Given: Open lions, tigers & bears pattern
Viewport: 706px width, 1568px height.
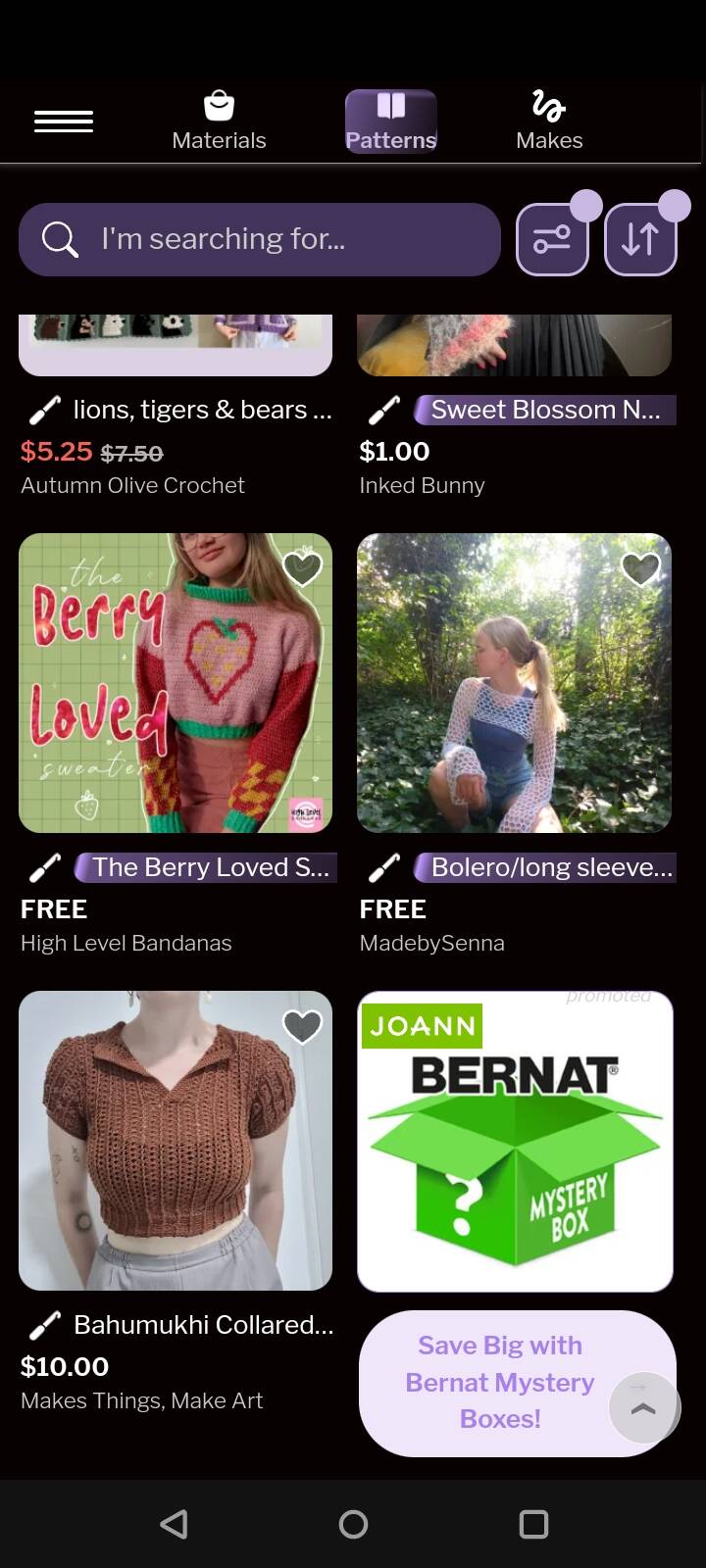Looking at the screenshot, I should click(203, 410).
